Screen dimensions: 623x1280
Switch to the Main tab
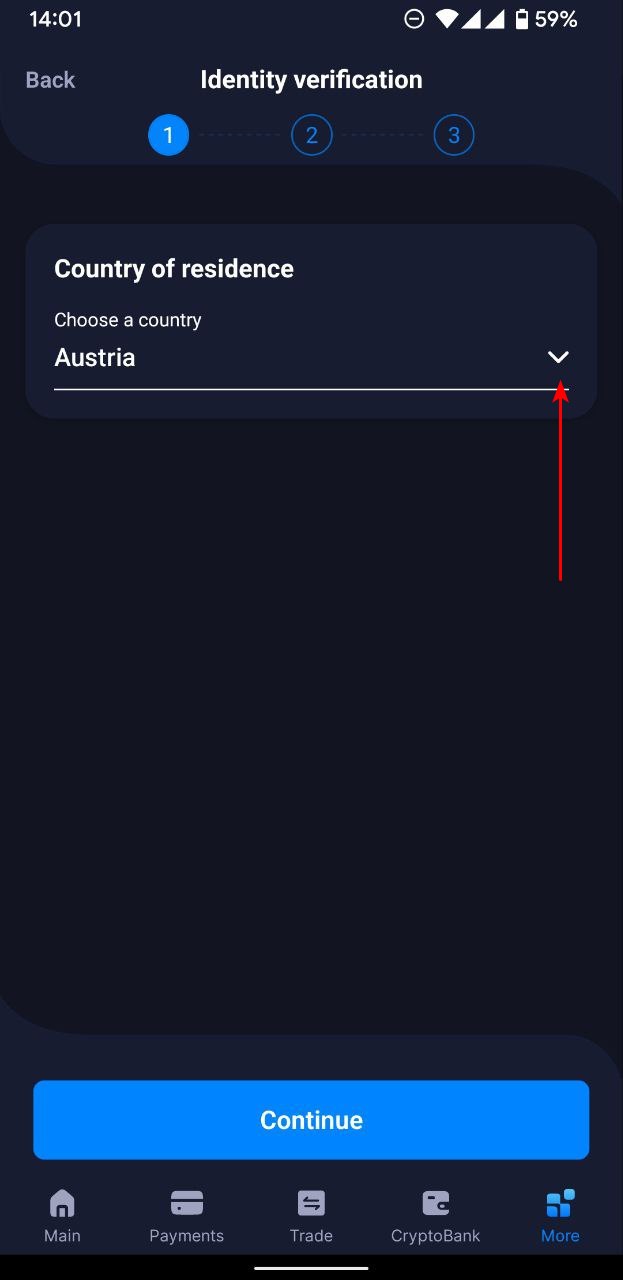(62, 1215)
